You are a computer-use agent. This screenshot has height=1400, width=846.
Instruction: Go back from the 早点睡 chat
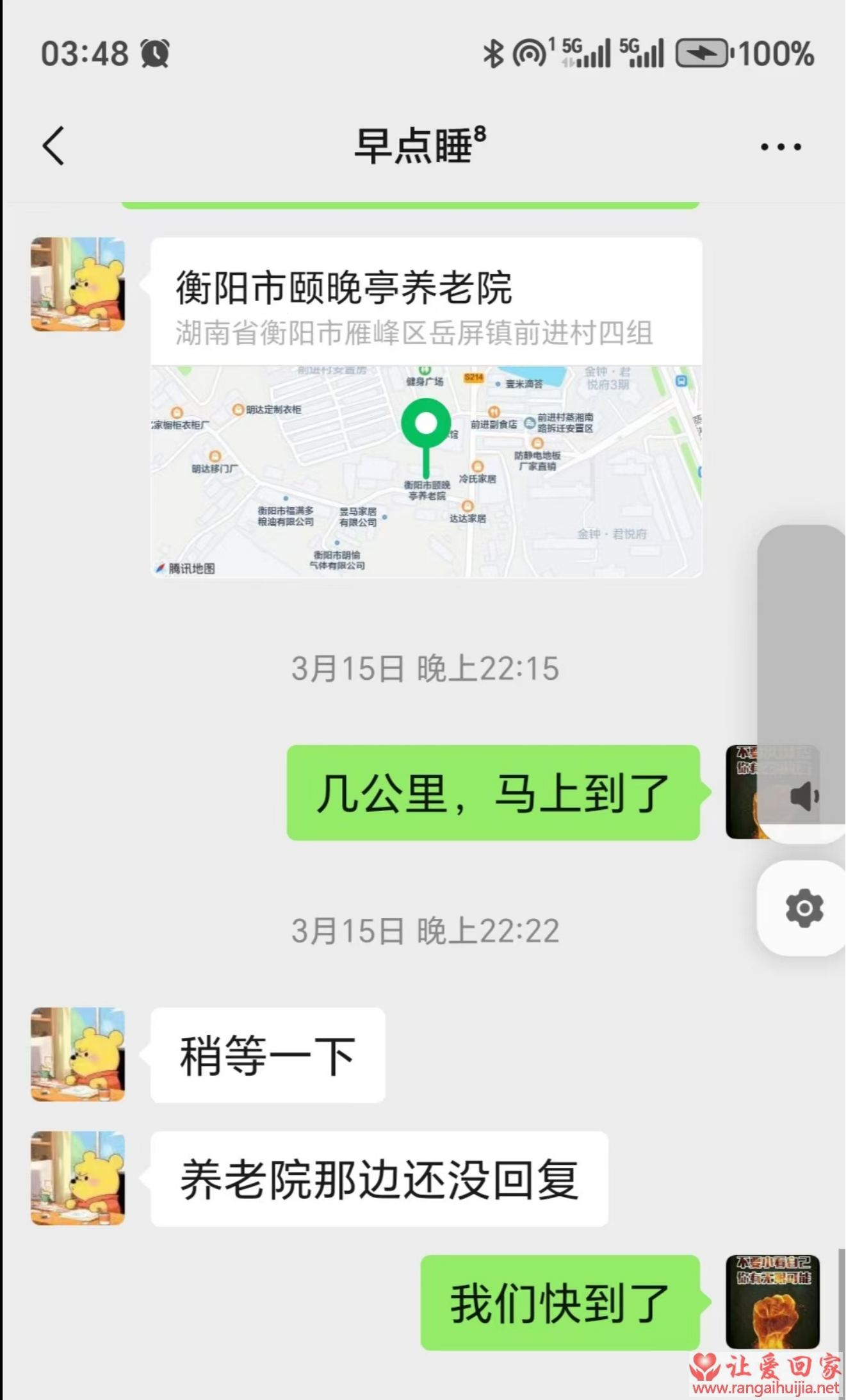coord(54,146)
